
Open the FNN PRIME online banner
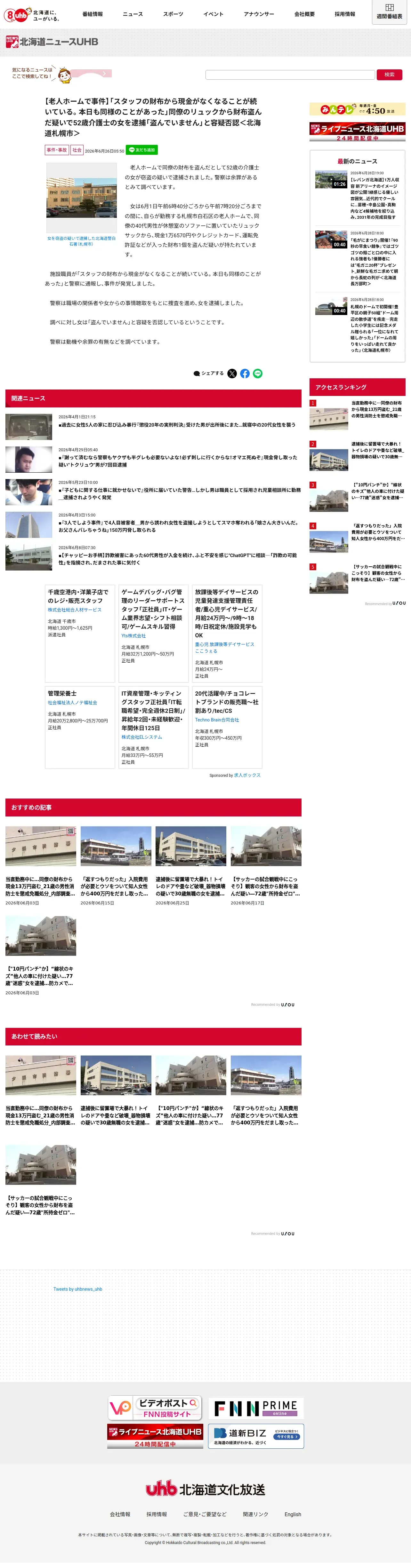(256, 1408)
